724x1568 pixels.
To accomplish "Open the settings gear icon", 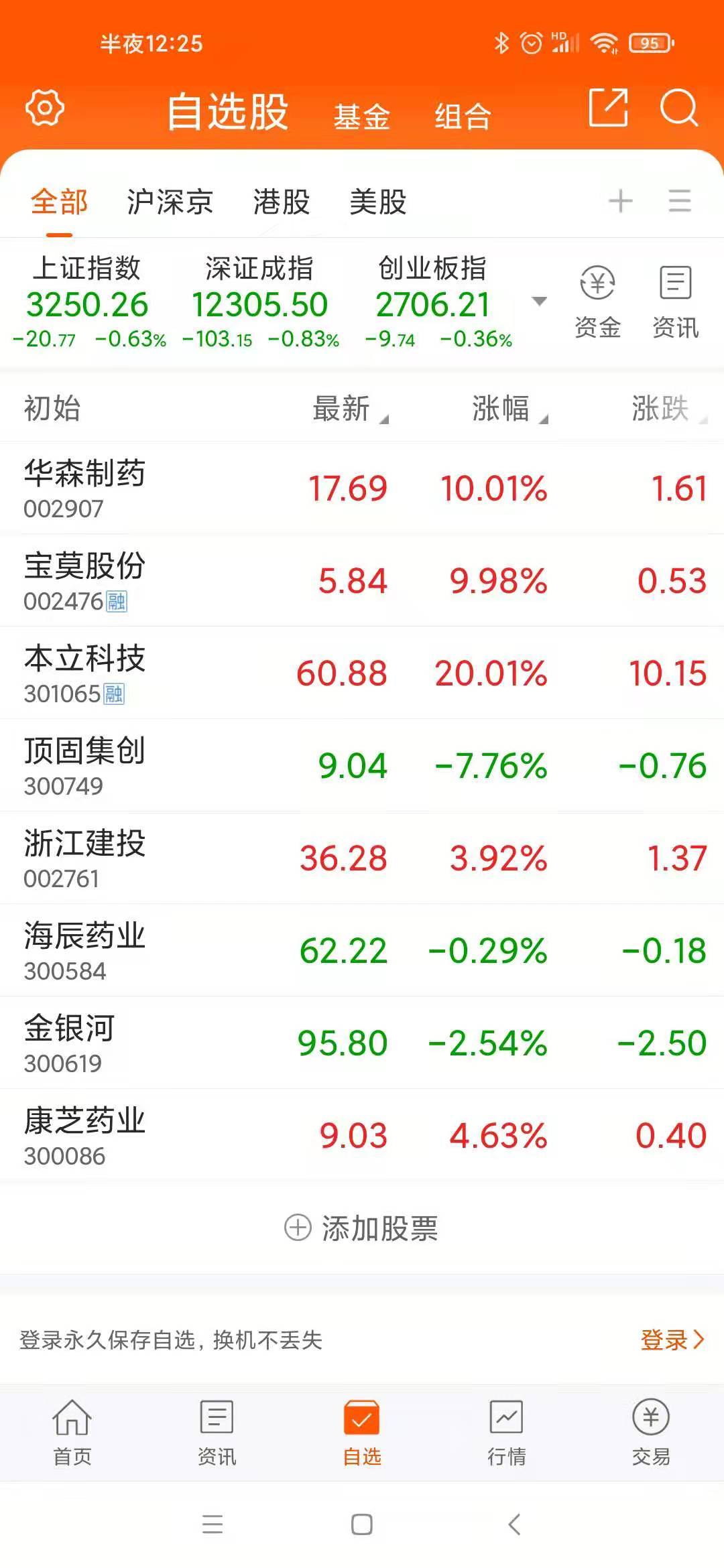I will click(44, 108).
